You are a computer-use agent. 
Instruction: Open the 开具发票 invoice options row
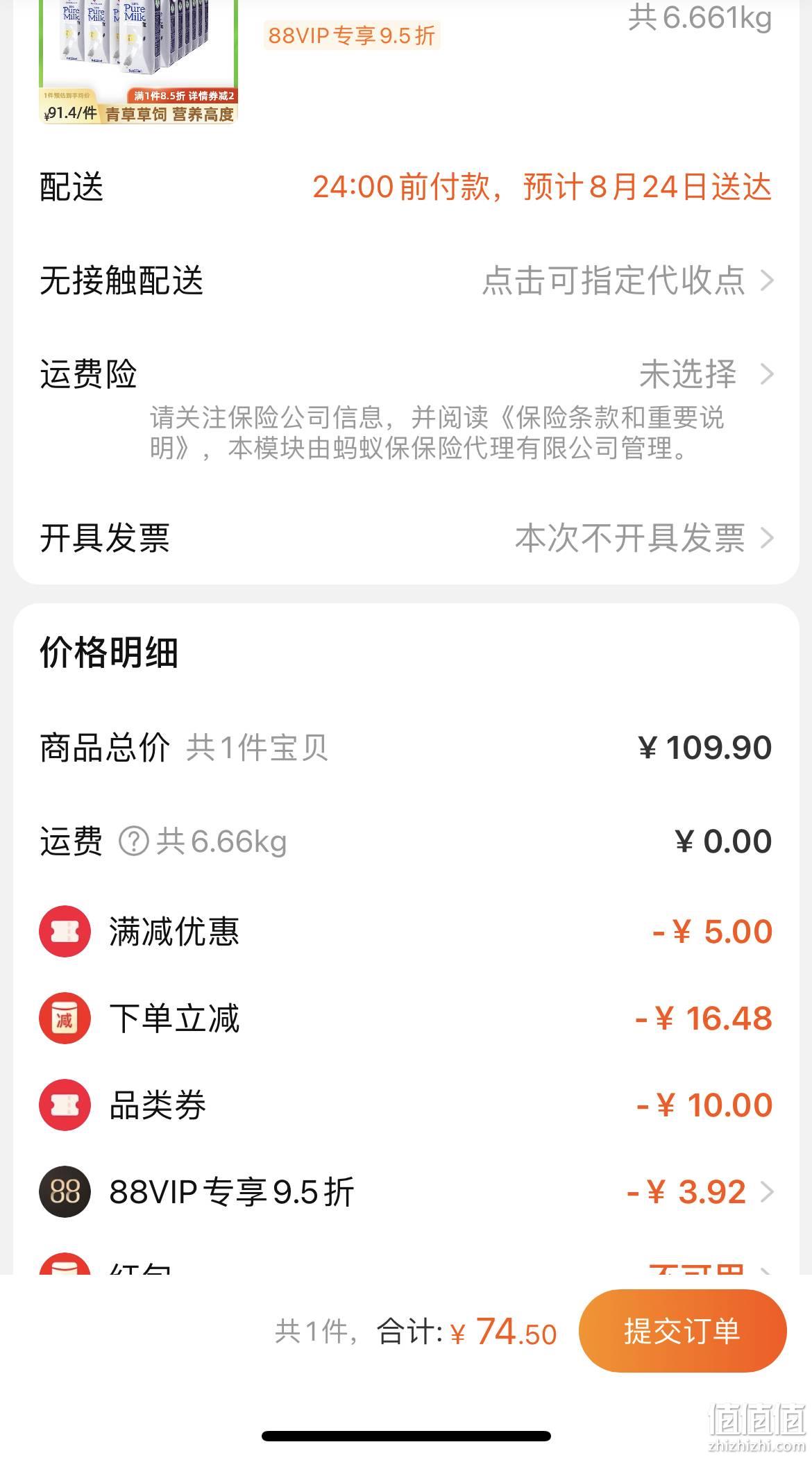coord(406,538)
